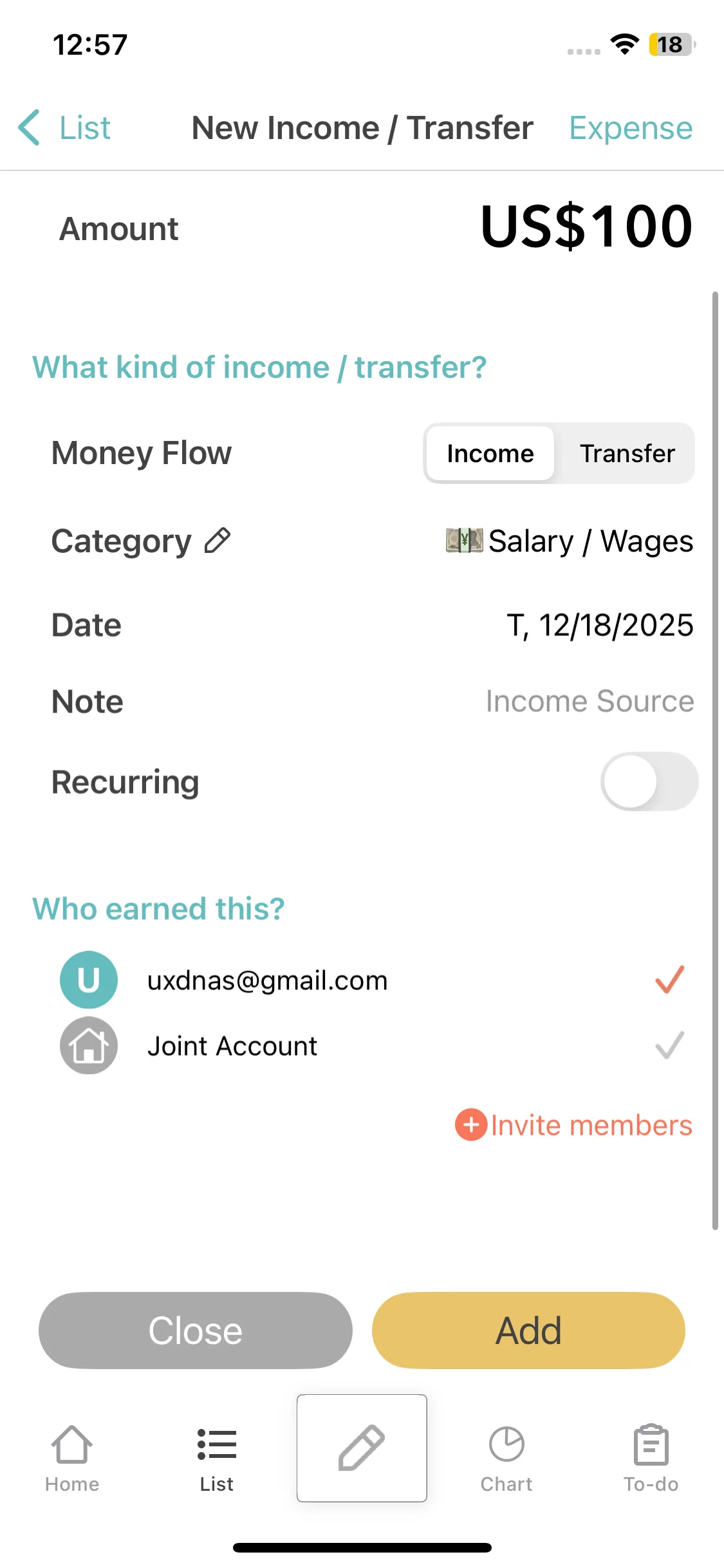This screenshot has width=724, height=1568.
Task: Edit the US$100 amount
Action: [586, 227]
